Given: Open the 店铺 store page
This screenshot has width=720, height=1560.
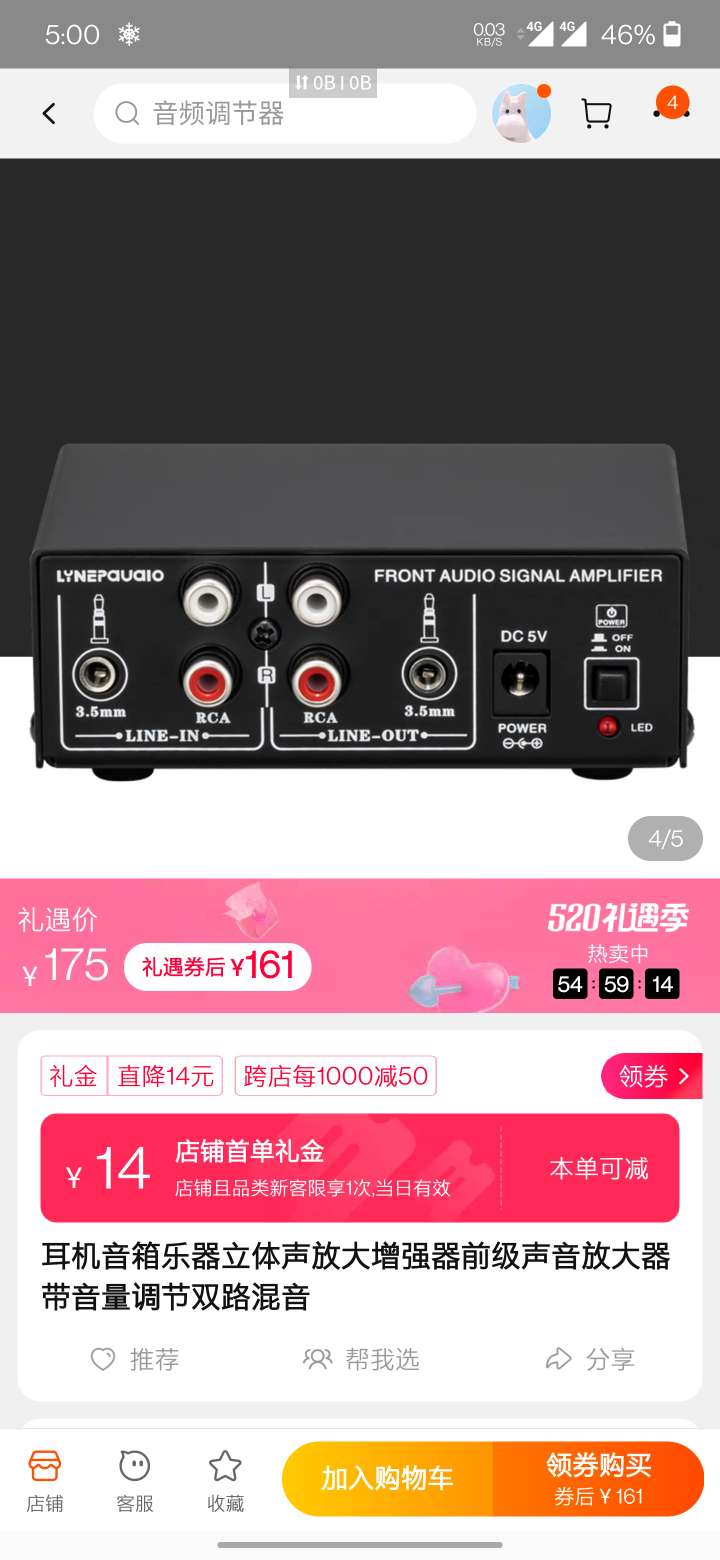Looking at the screenshot, I should pyautogui.click(x=45, y=1480).
